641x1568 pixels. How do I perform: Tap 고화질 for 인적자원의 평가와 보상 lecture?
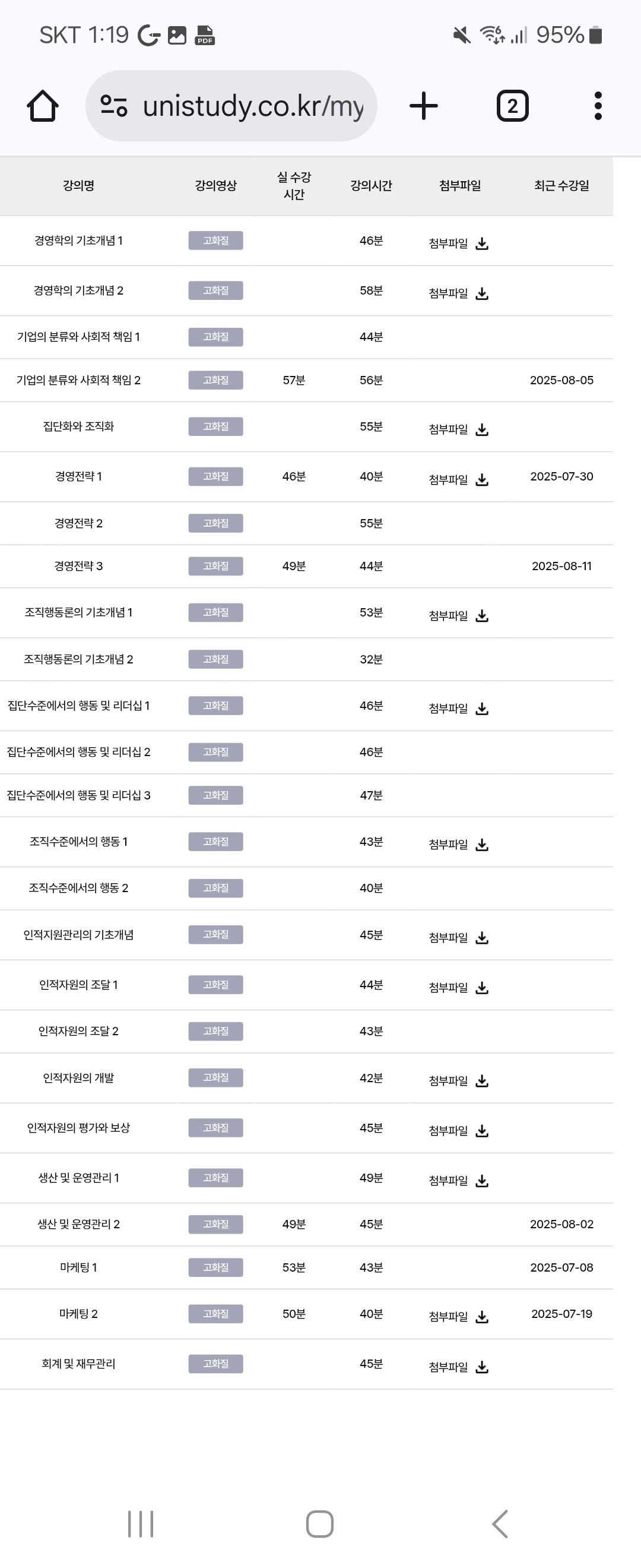tap(216, 1128)
